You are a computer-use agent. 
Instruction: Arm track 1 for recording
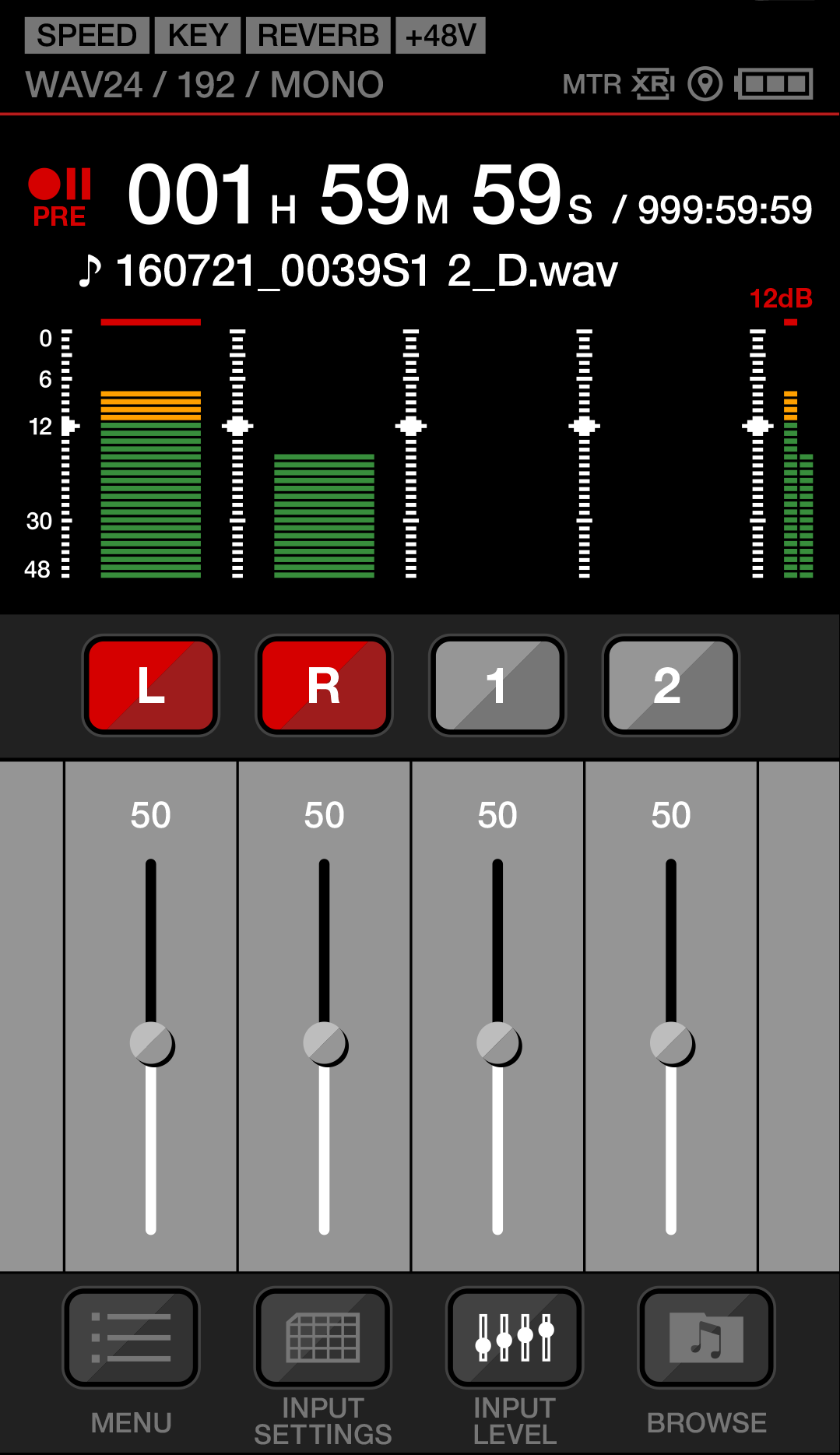coord(497,686)
